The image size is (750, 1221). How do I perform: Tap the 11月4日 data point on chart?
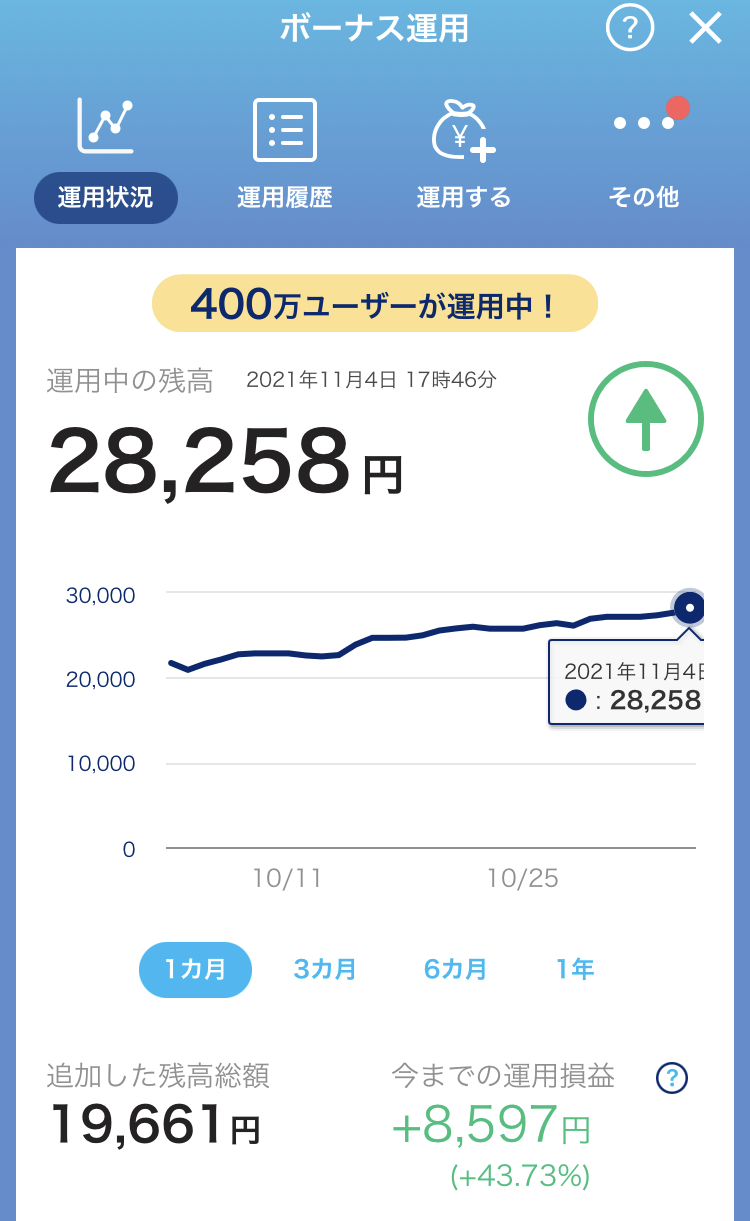(689, 607)
